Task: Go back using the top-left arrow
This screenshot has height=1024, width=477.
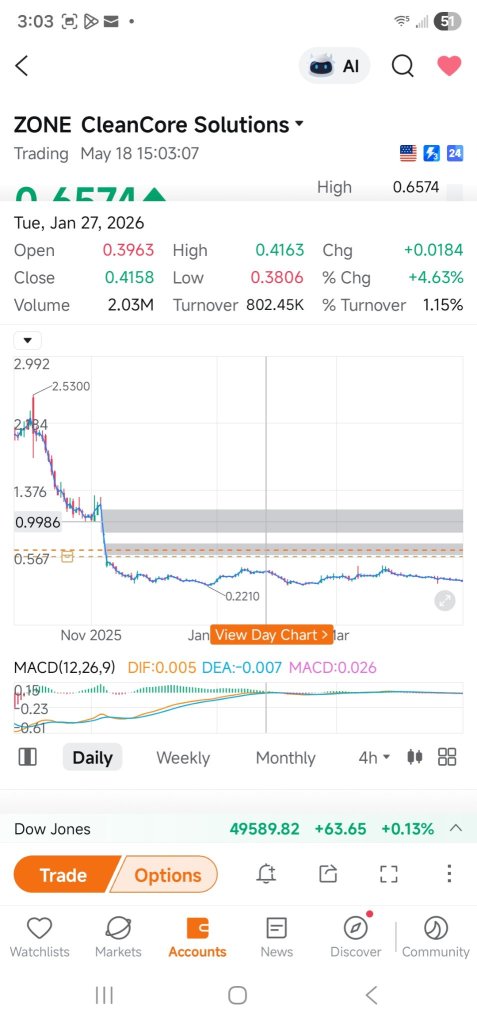Action: pyautogui.click(x=22, y=66)
